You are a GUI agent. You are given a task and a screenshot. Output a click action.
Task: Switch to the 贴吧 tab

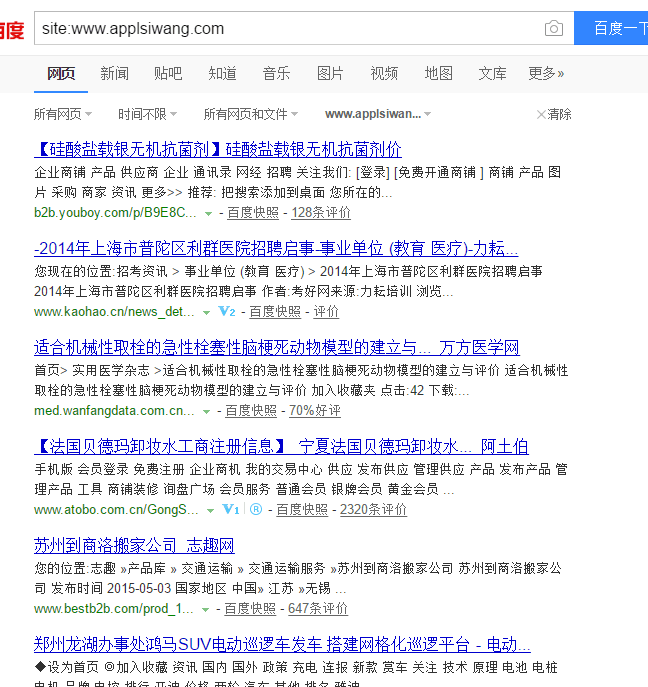(x=168, y=73)
